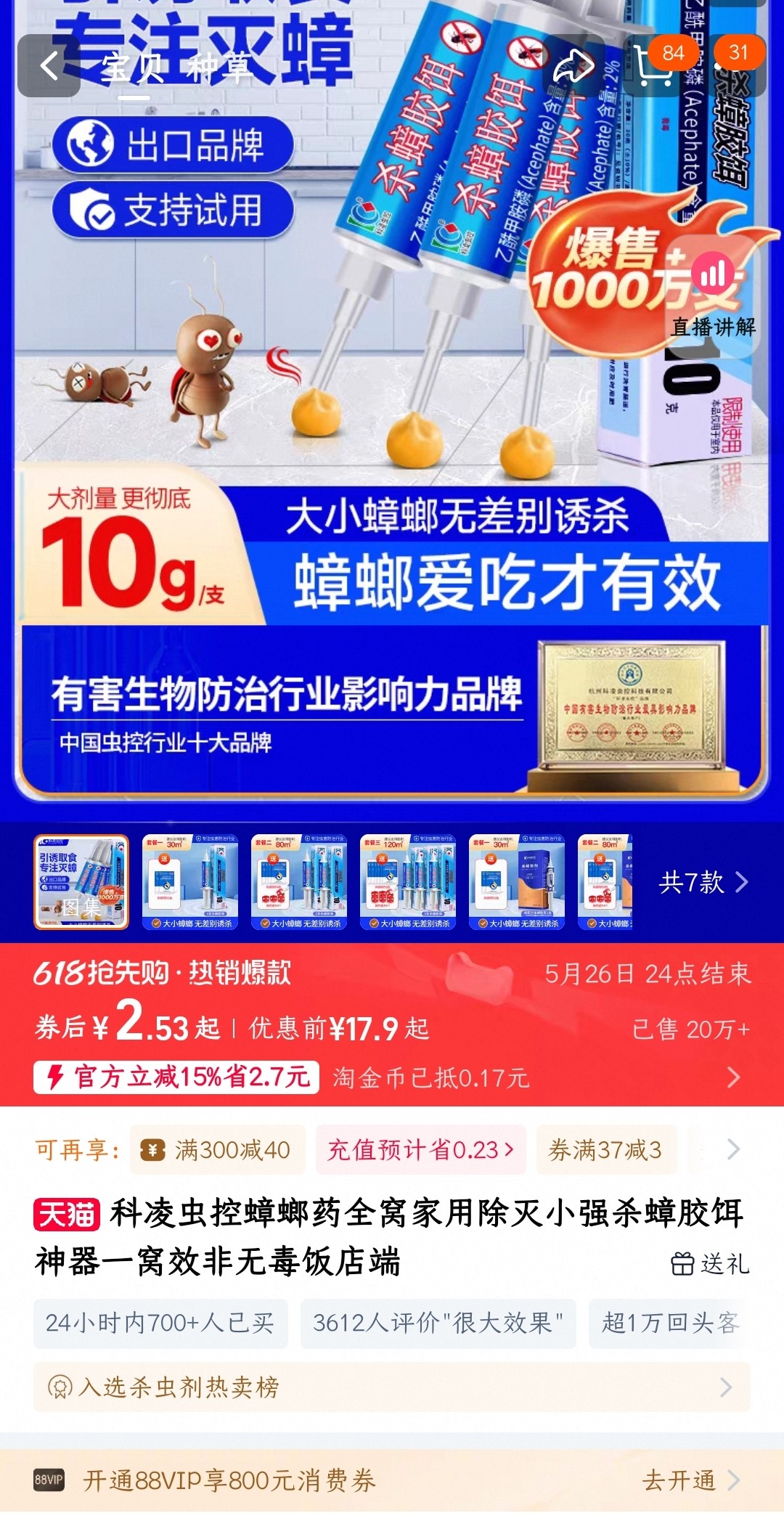The width and height of the screenshot is (784, 1513).
Task: View all styles via 共7款
Action: tap(702, 883)
